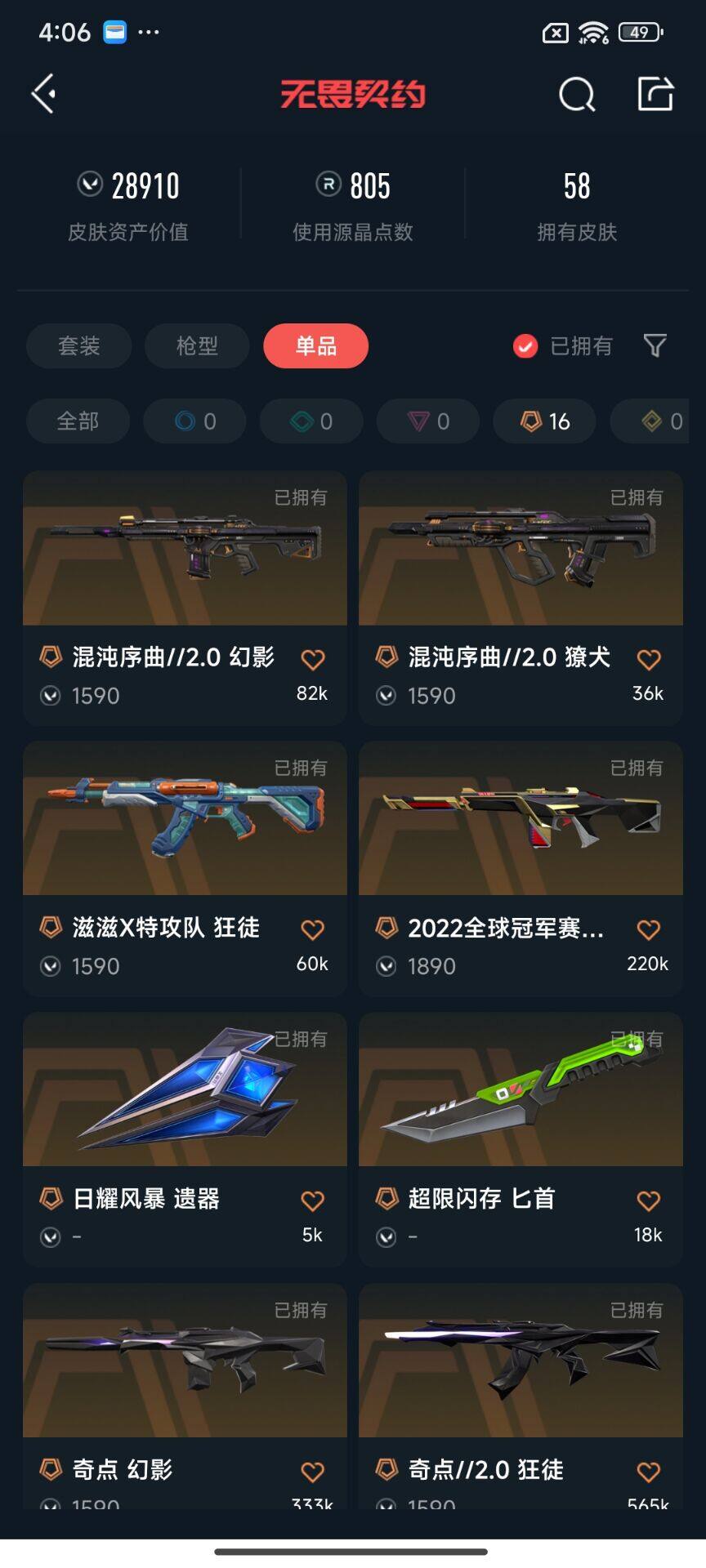Like the 奇点 幻影 skin
The image size is (706, 1568).
tap(313, 1472)
